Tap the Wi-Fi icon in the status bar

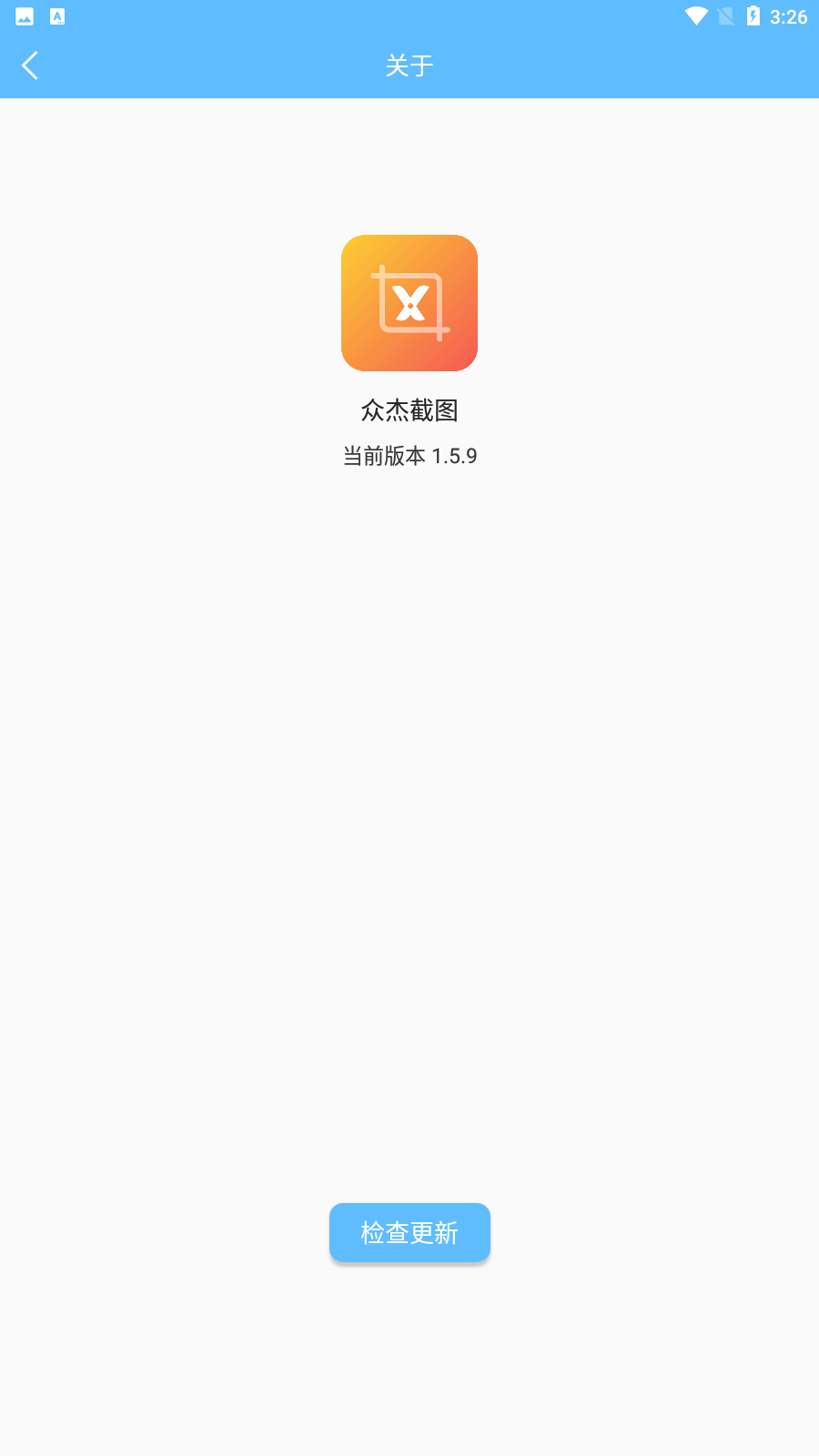pyautogui.click(x=695, y=15)
